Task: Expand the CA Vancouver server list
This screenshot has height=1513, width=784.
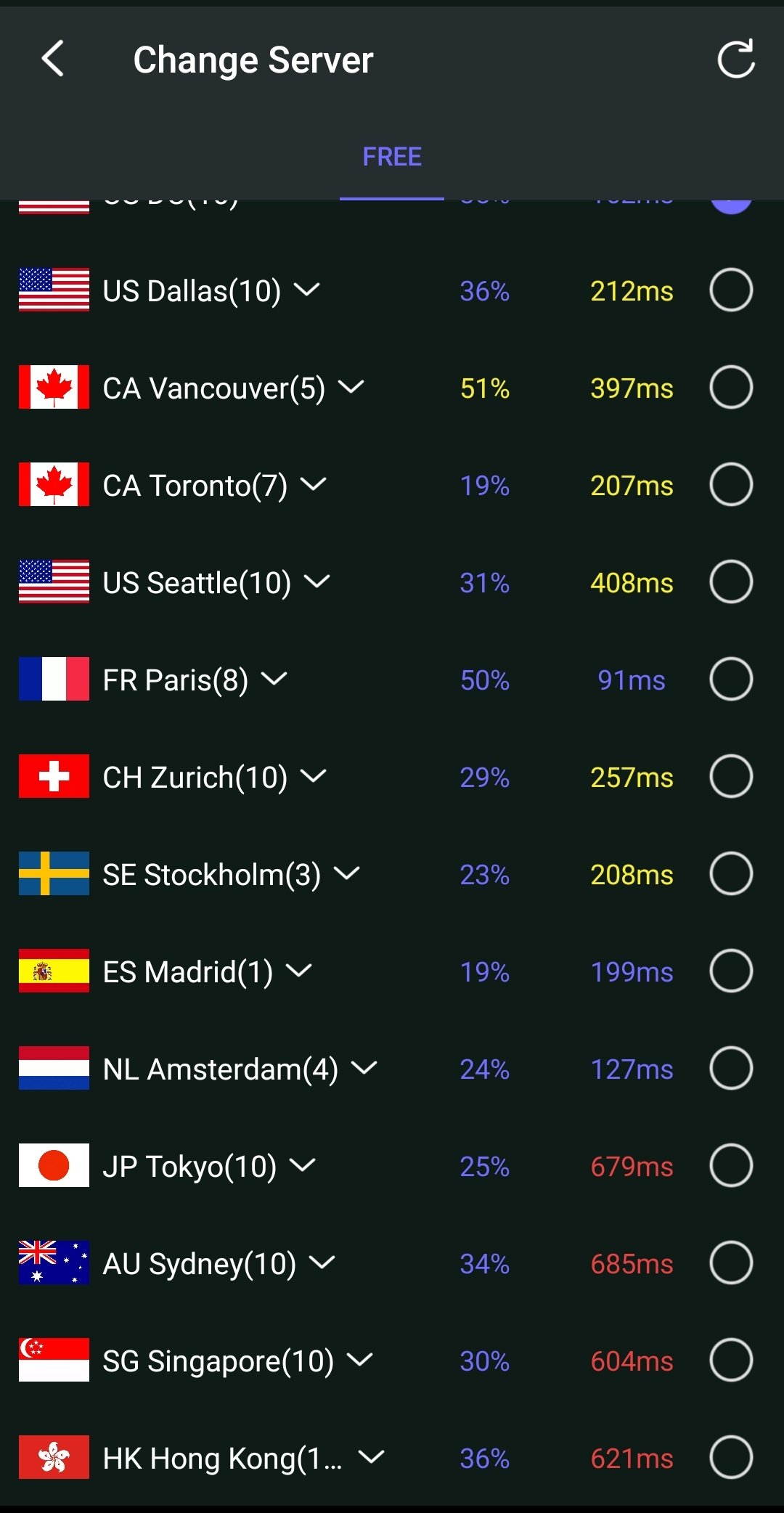Action: tap(351, 387)
